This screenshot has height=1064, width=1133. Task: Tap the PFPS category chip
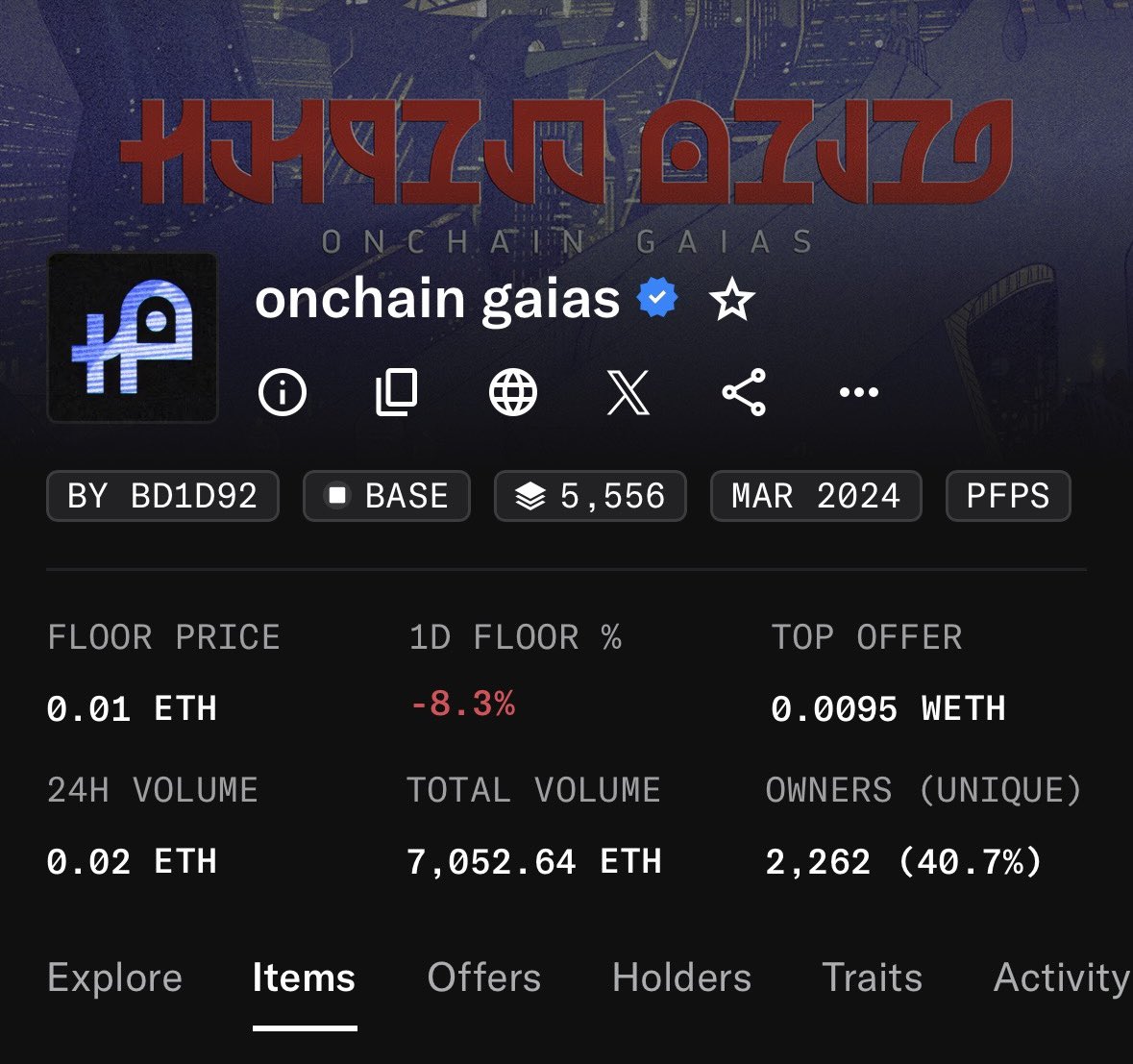point(1007,496)
